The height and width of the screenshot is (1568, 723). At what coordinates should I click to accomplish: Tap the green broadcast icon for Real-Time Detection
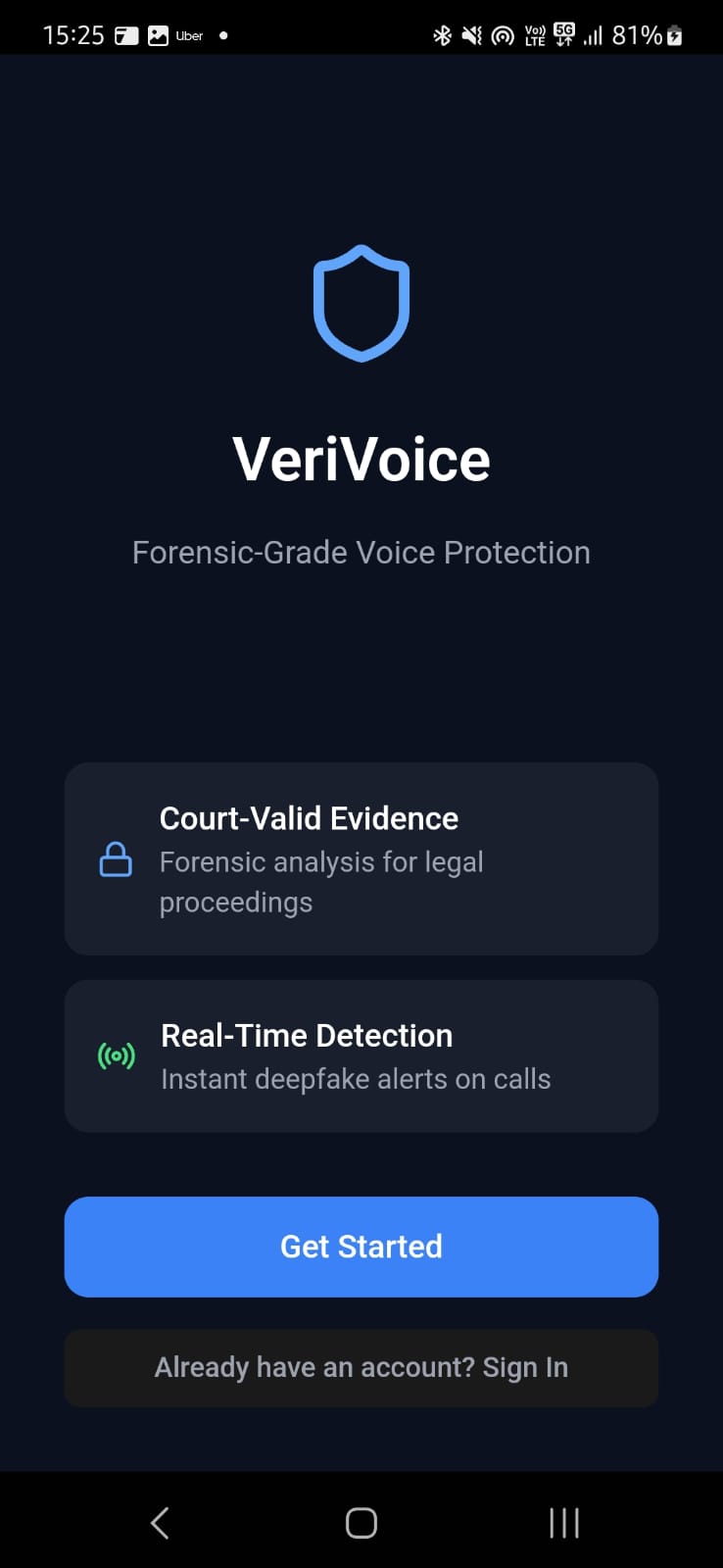click(x=117, y=1055)
